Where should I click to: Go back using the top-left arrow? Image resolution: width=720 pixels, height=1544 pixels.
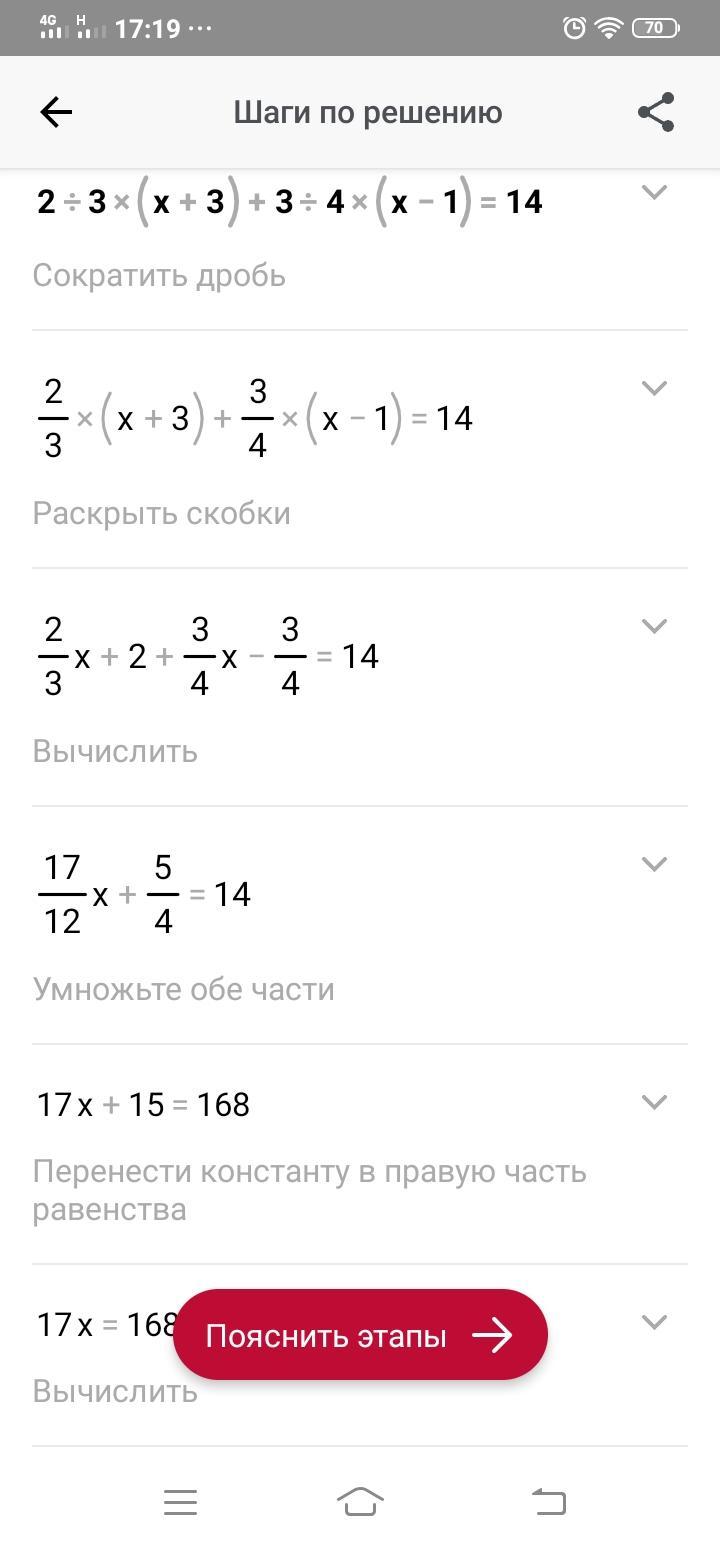click(56, 112)
